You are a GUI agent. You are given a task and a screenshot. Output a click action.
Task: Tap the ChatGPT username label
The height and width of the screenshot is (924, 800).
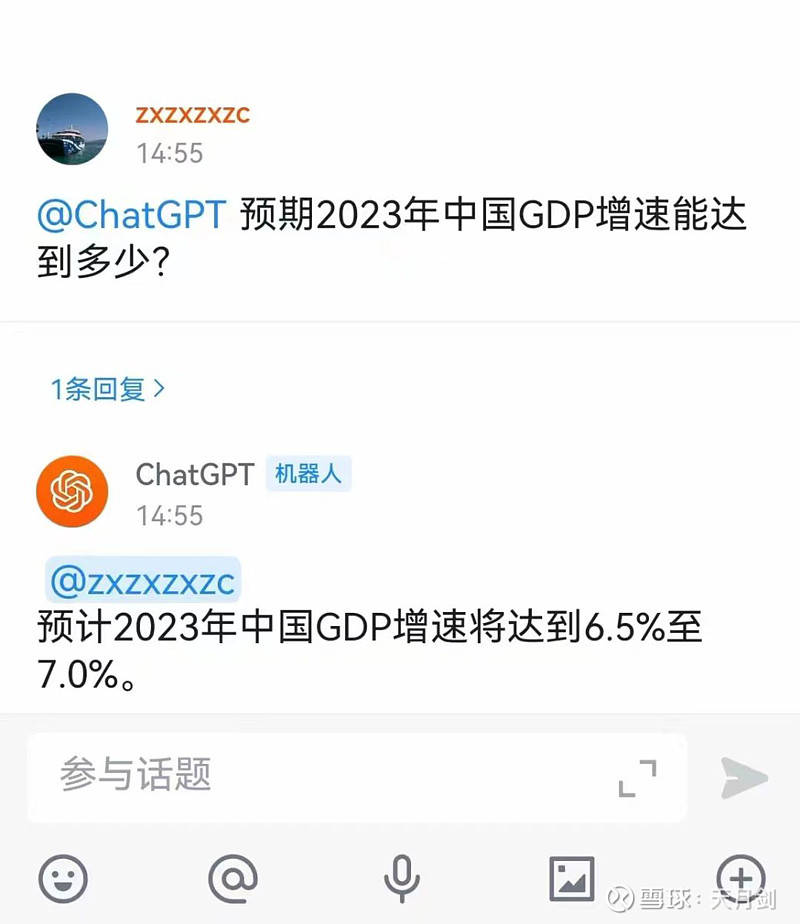(x=194, y=475)
